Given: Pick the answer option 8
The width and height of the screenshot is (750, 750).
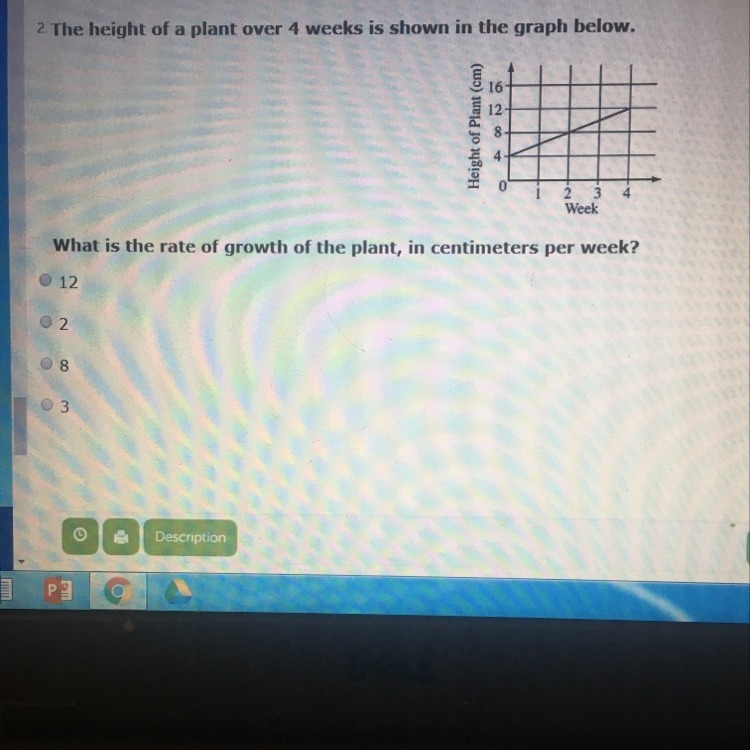Looking at the screenshot, I should [46, 365].
